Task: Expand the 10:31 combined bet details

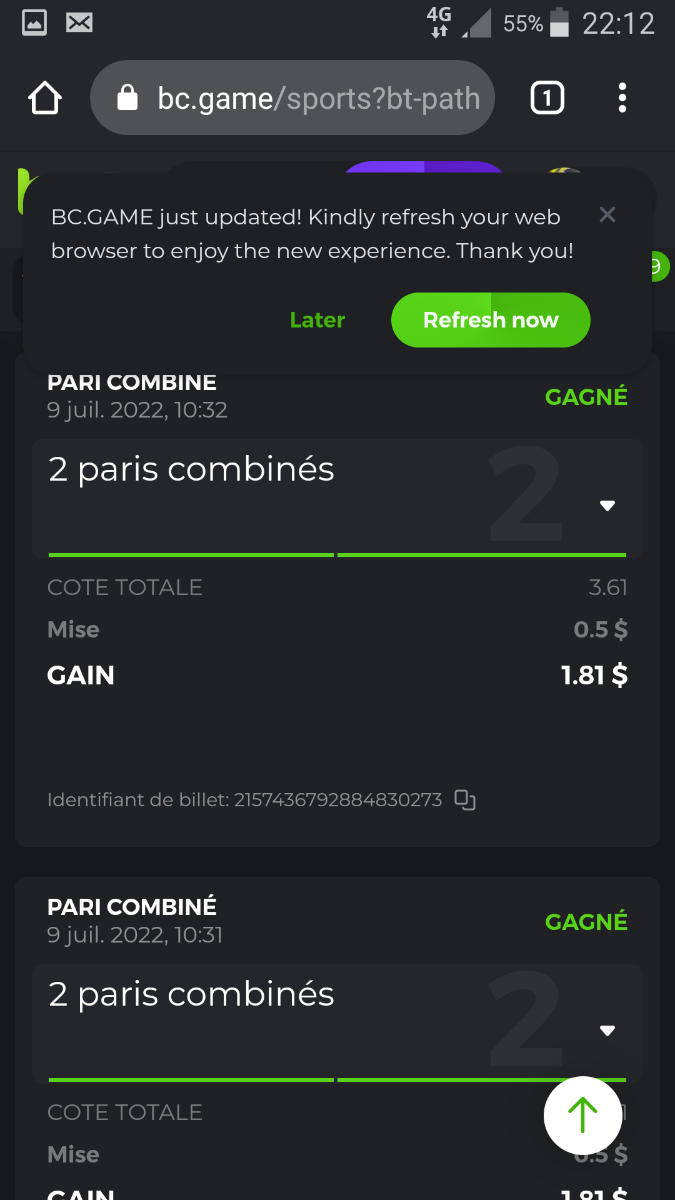Action: pyautogui.click(x=607, y=1031)
